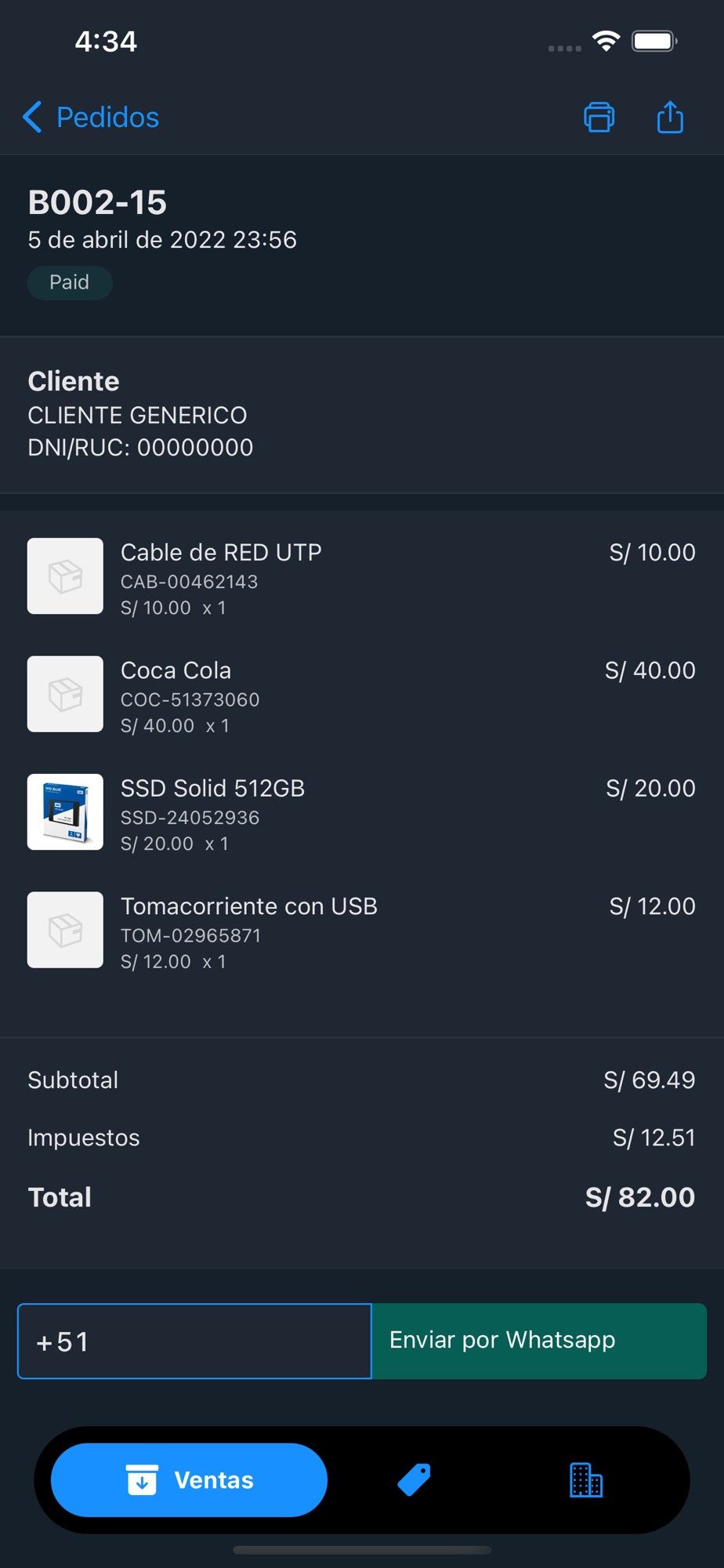Open the Tomacorriente con USB item

[362, 931]
